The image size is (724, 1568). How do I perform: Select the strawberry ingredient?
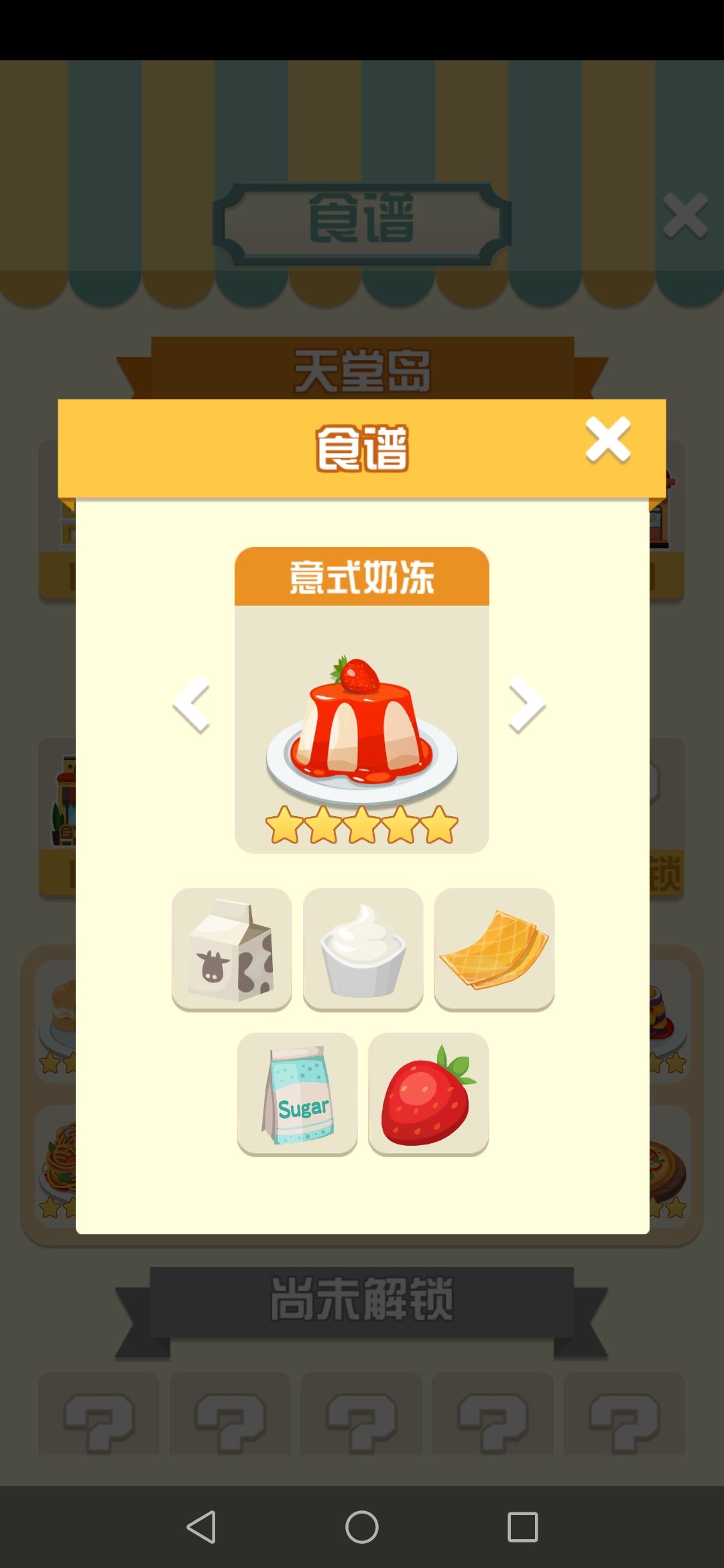click(427, 1094)
